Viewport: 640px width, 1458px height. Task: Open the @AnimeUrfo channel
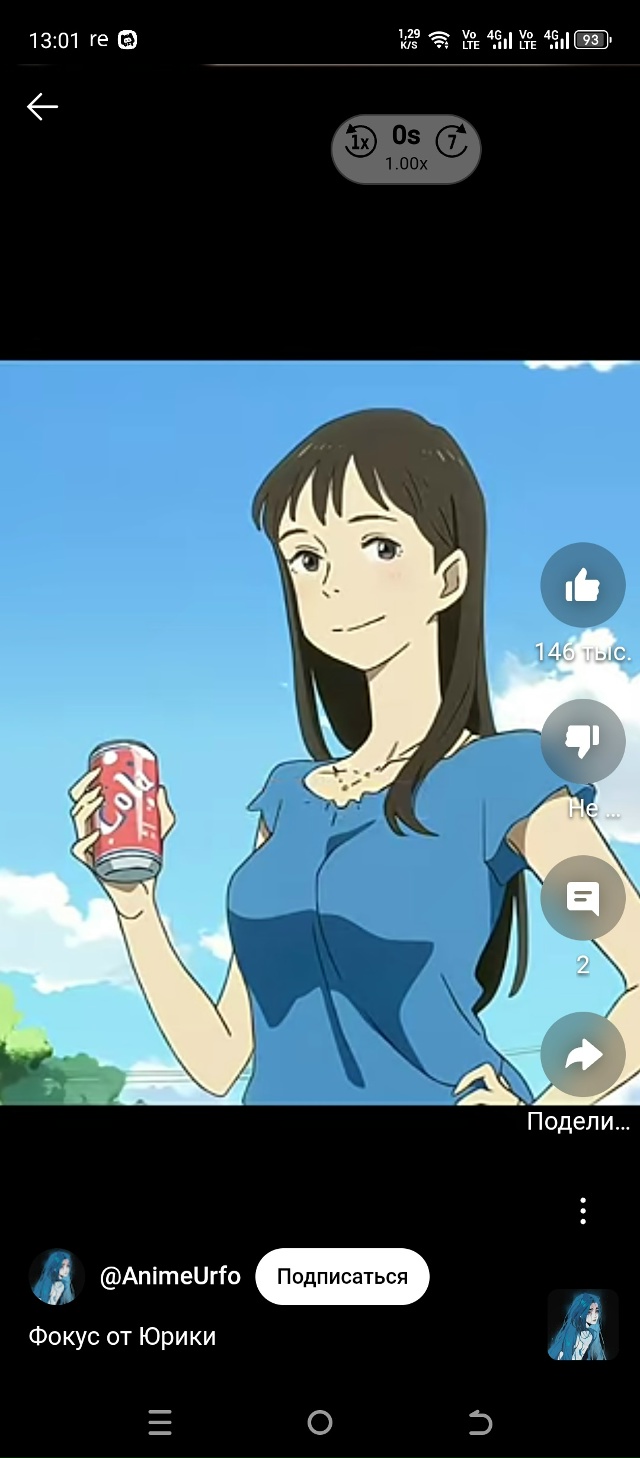tap(170, 1276)
